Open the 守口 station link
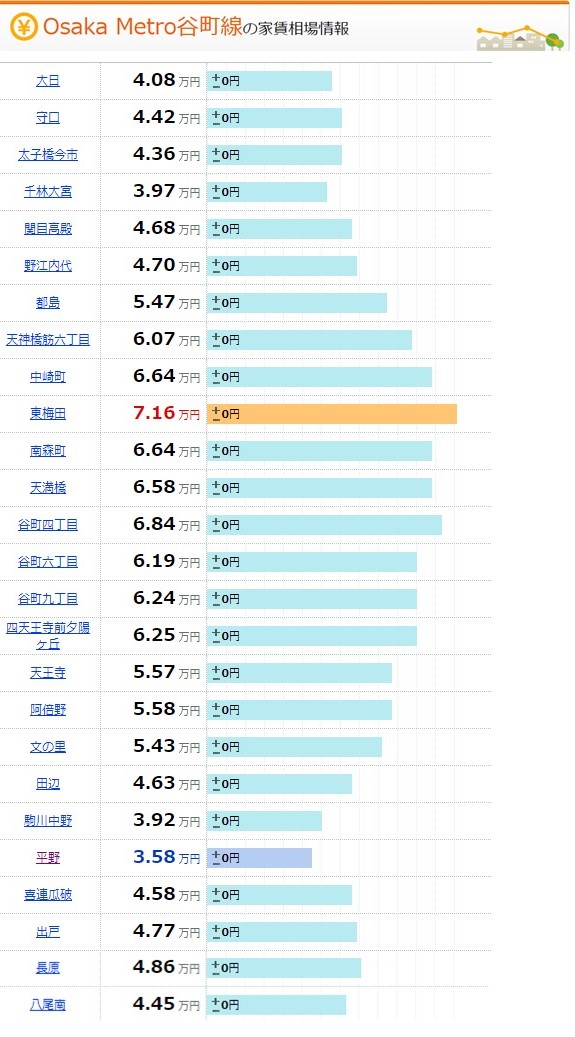Screen dimensions: 575x1037 click(x=48, y=118)
